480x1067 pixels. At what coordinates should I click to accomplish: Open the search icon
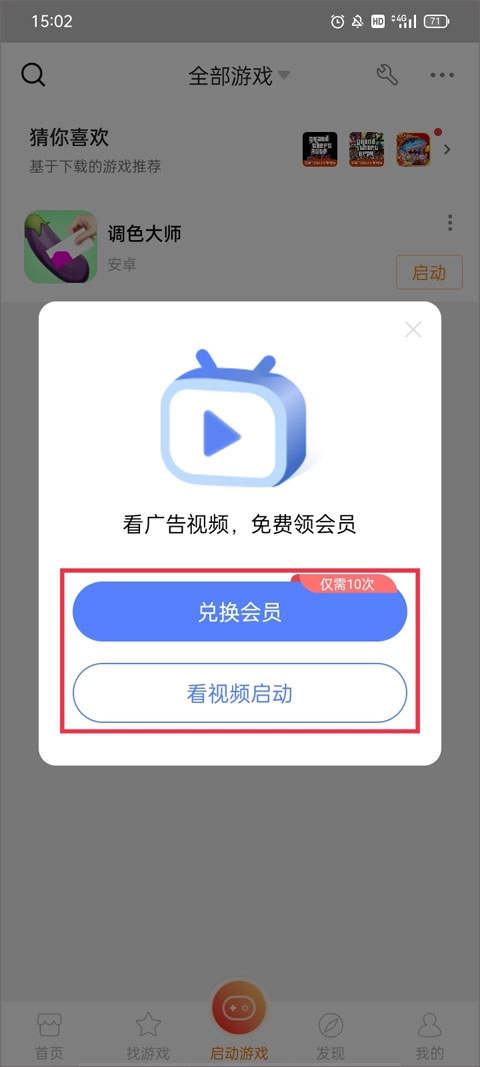pyautogui.click(x=33, y=75)
